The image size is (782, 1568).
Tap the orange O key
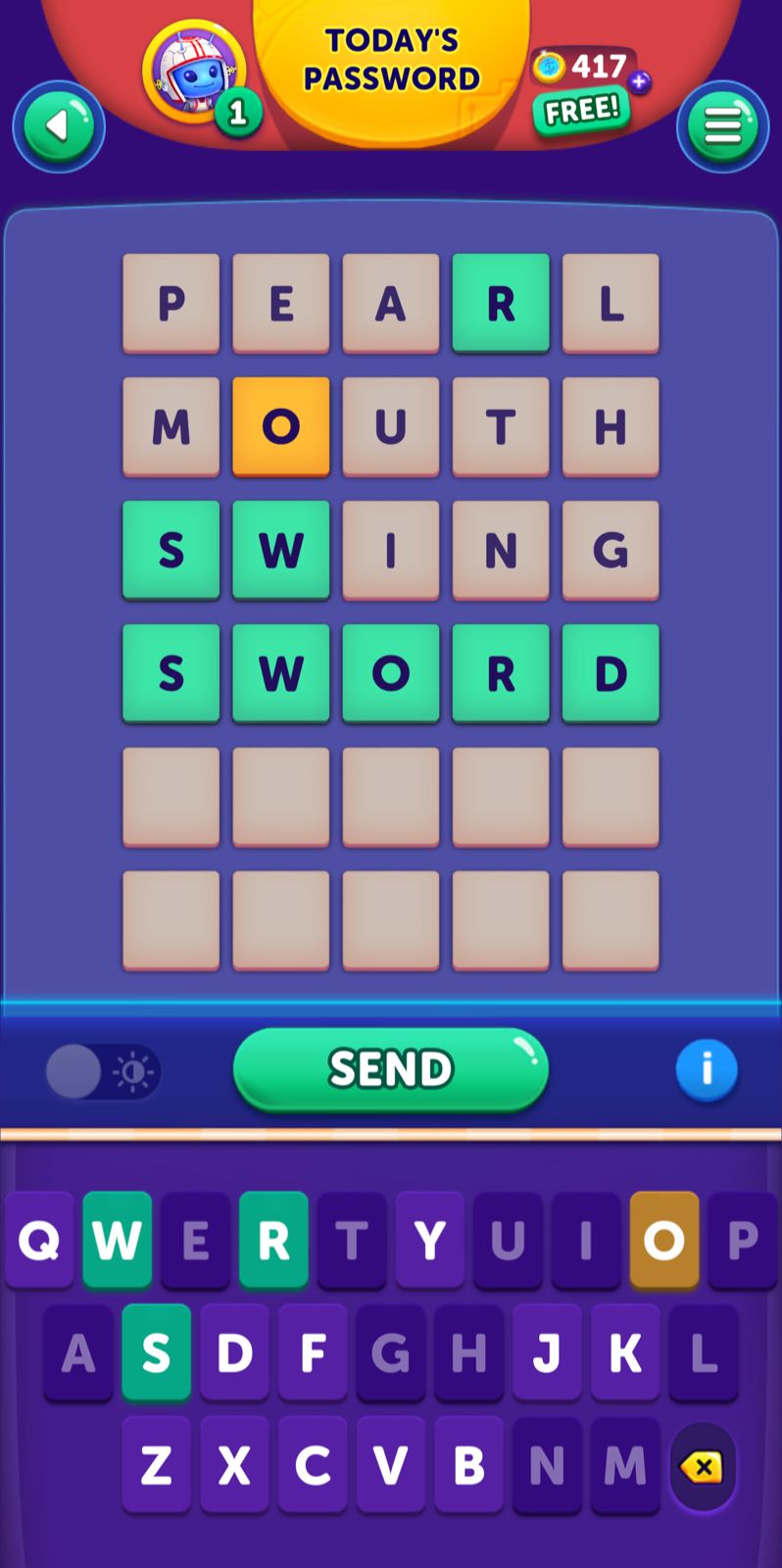click(x=663, y=1240)
